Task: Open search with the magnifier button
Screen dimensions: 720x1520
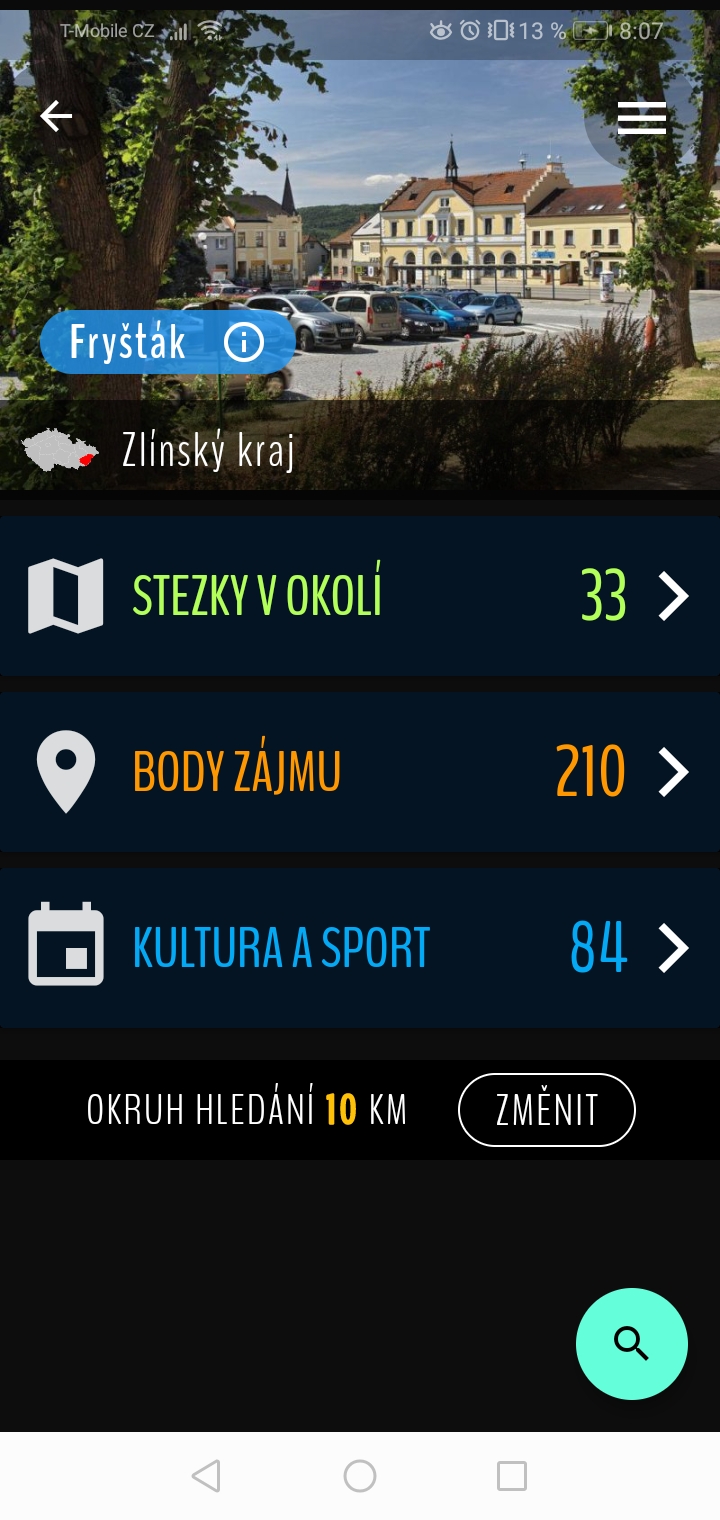Action: 632,1344
